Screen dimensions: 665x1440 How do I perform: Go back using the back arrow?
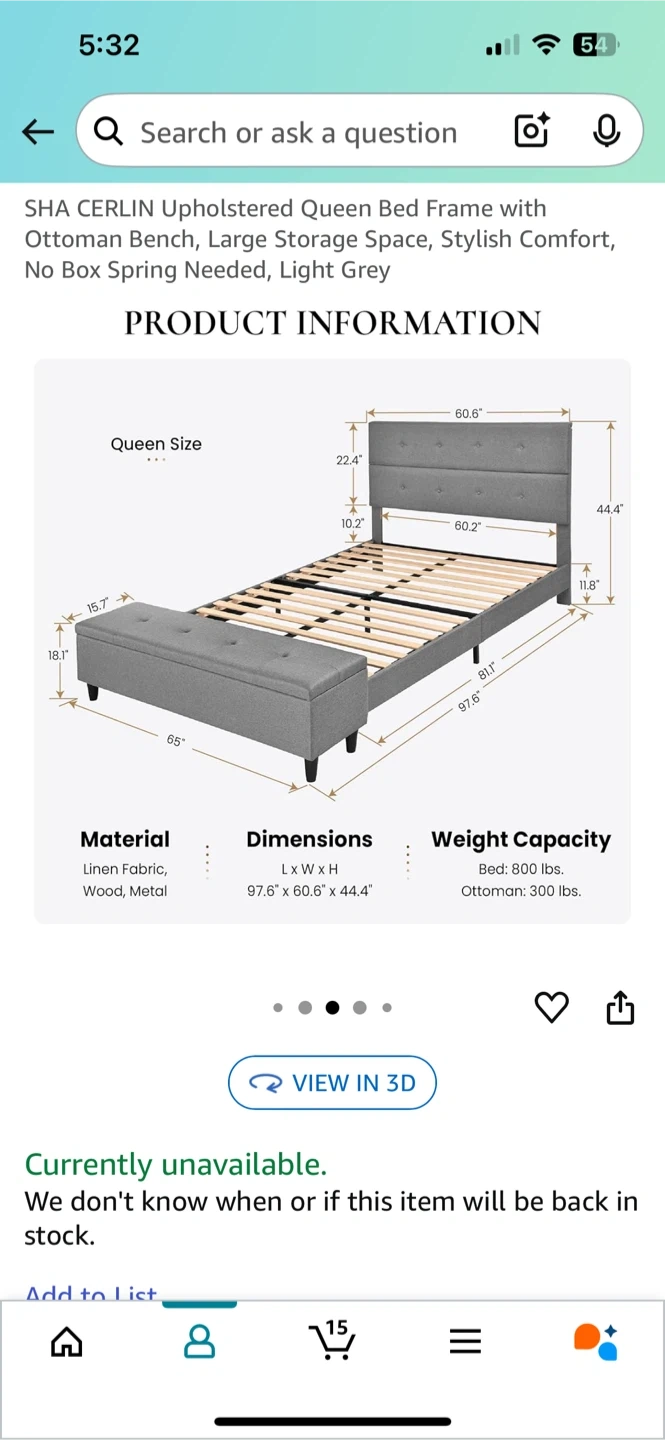(38, 132)
